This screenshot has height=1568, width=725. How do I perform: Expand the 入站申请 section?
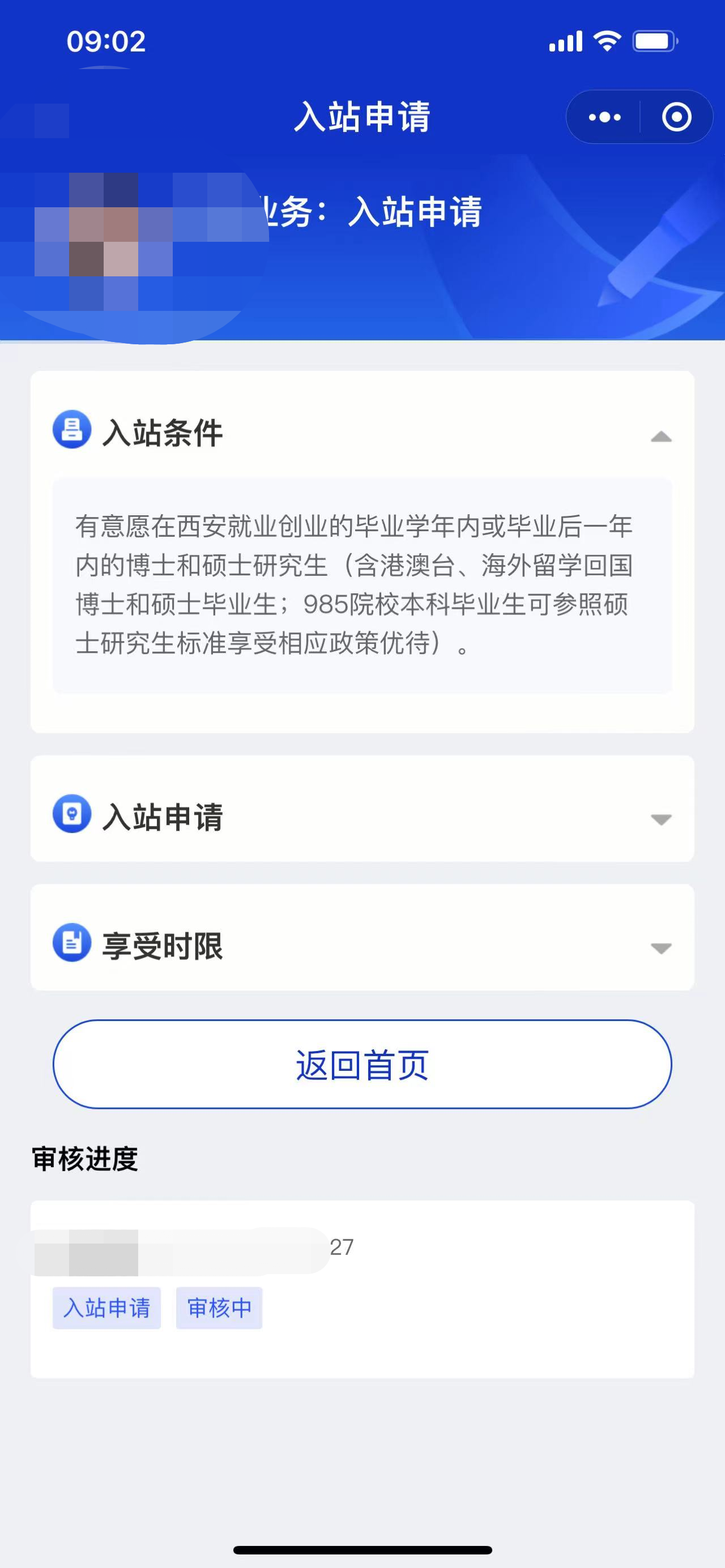click(x=660, y=819)
